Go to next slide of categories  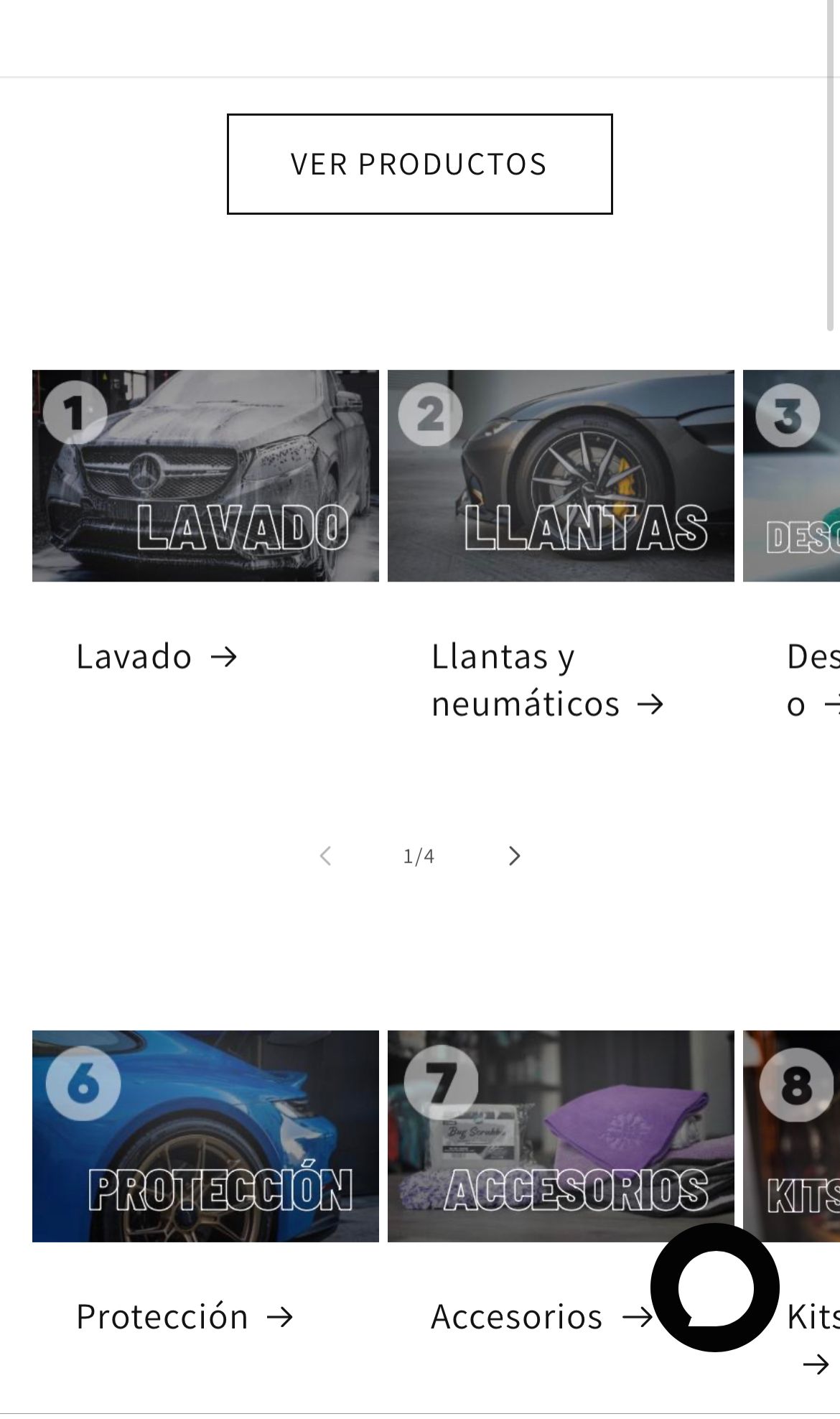point(514,856)
